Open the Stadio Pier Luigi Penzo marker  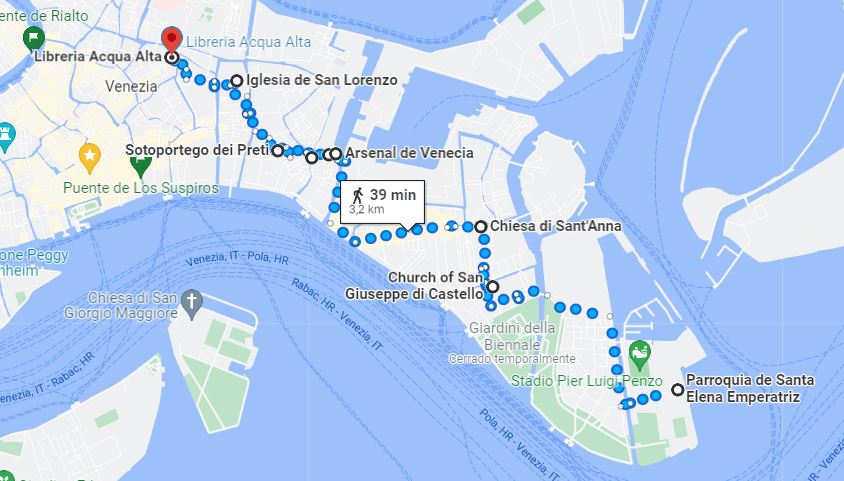[640, 353]
